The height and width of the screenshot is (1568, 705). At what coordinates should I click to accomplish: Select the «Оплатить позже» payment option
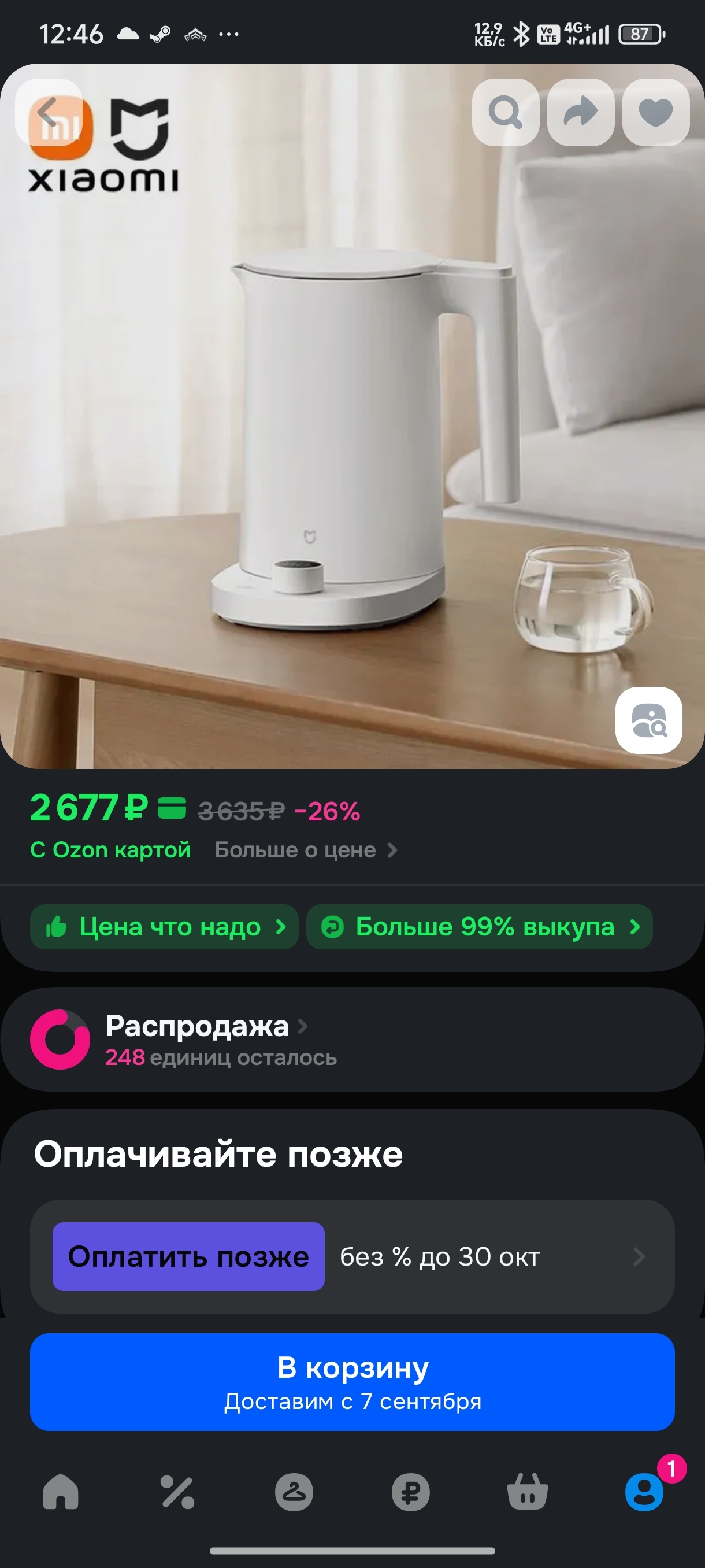click(x=188, y=1256)
